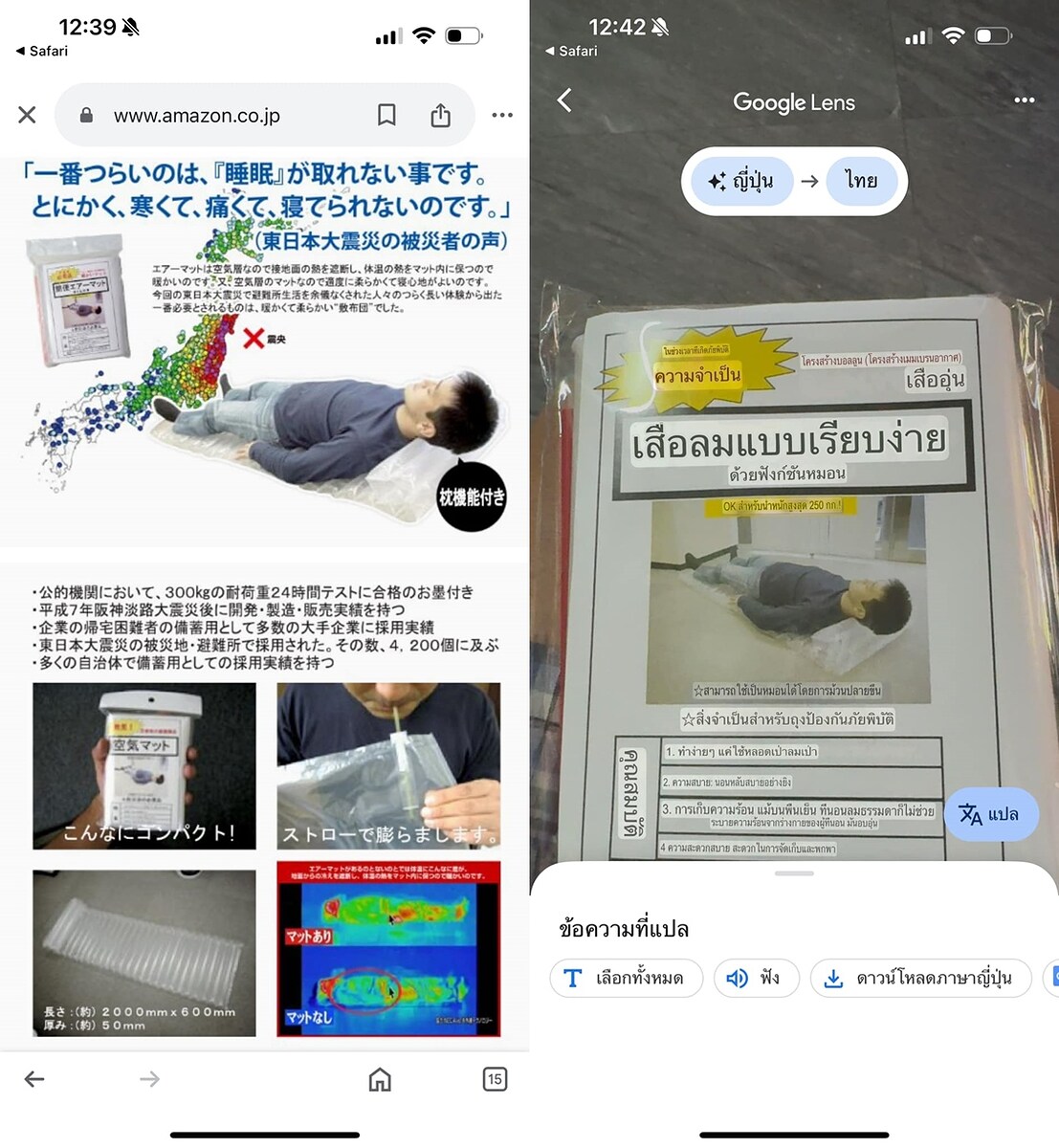The width and height of the screenshot is (1059, 1148).
Task: Open the browser's overflow menu beside share
Action: pos(502,115)
